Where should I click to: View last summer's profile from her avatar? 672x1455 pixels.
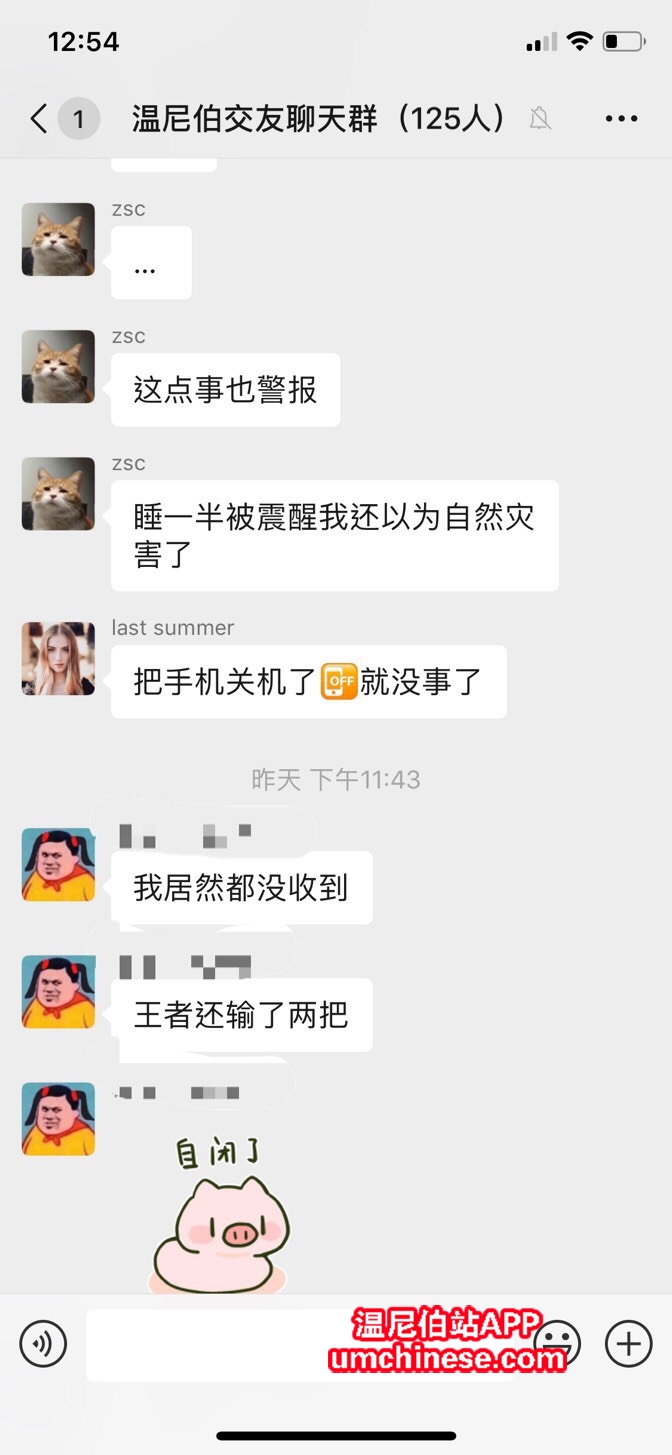[59, 658]
